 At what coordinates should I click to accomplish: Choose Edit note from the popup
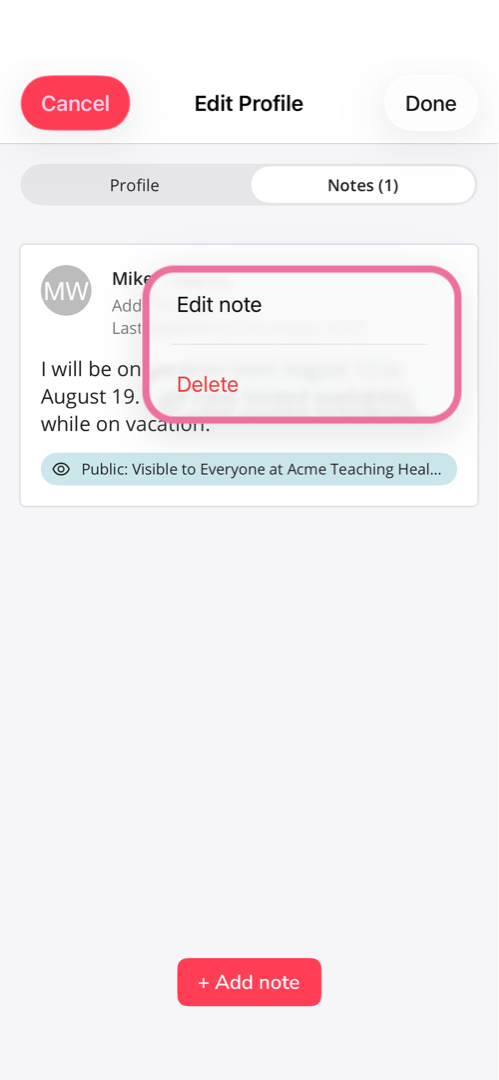click(x=300, y=305)
